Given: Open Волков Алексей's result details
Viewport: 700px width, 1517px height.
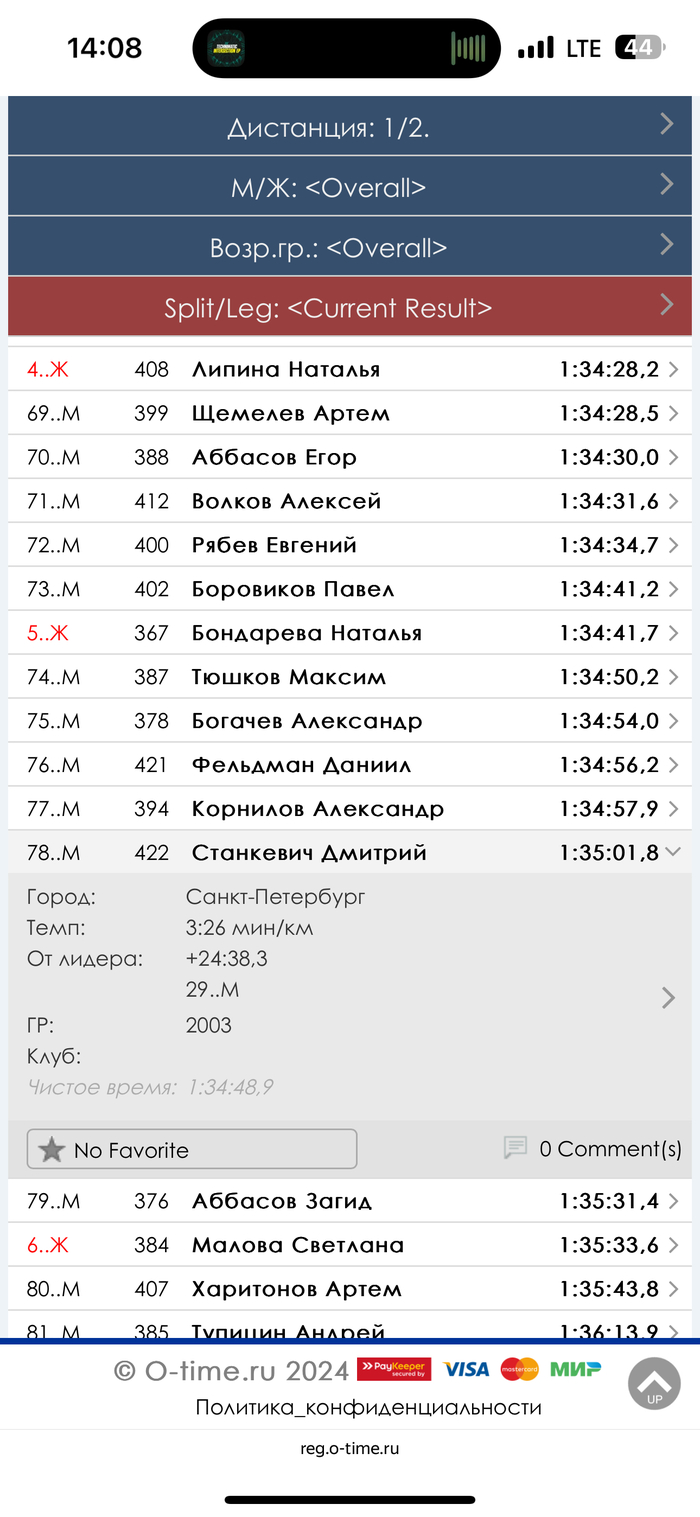Looking at the screenshot, I should click(350, 502).
